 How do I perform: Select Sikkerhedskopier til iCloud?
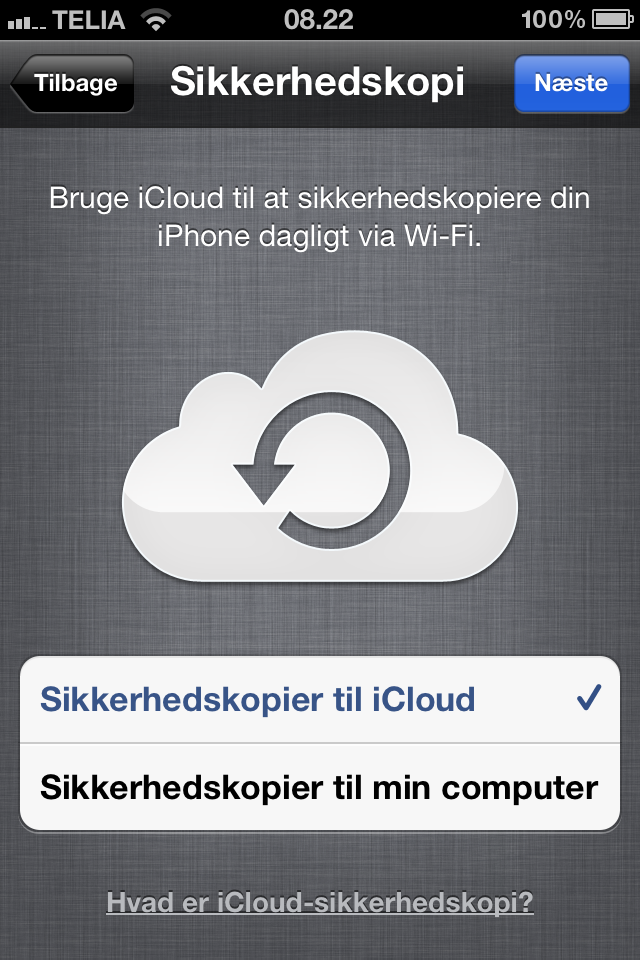tap(320, 699)
